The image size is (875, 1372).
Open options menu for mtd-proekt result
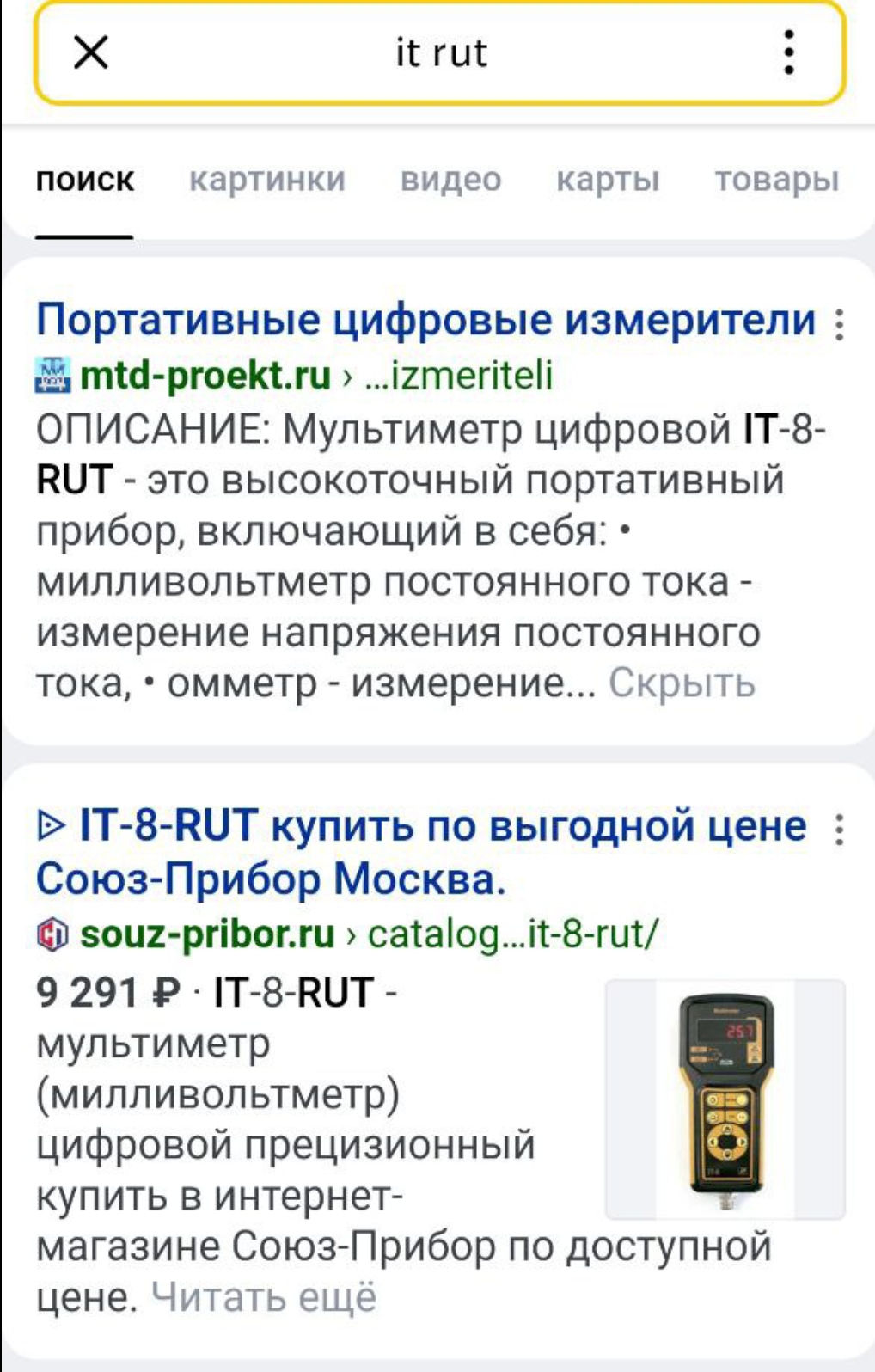839,324
